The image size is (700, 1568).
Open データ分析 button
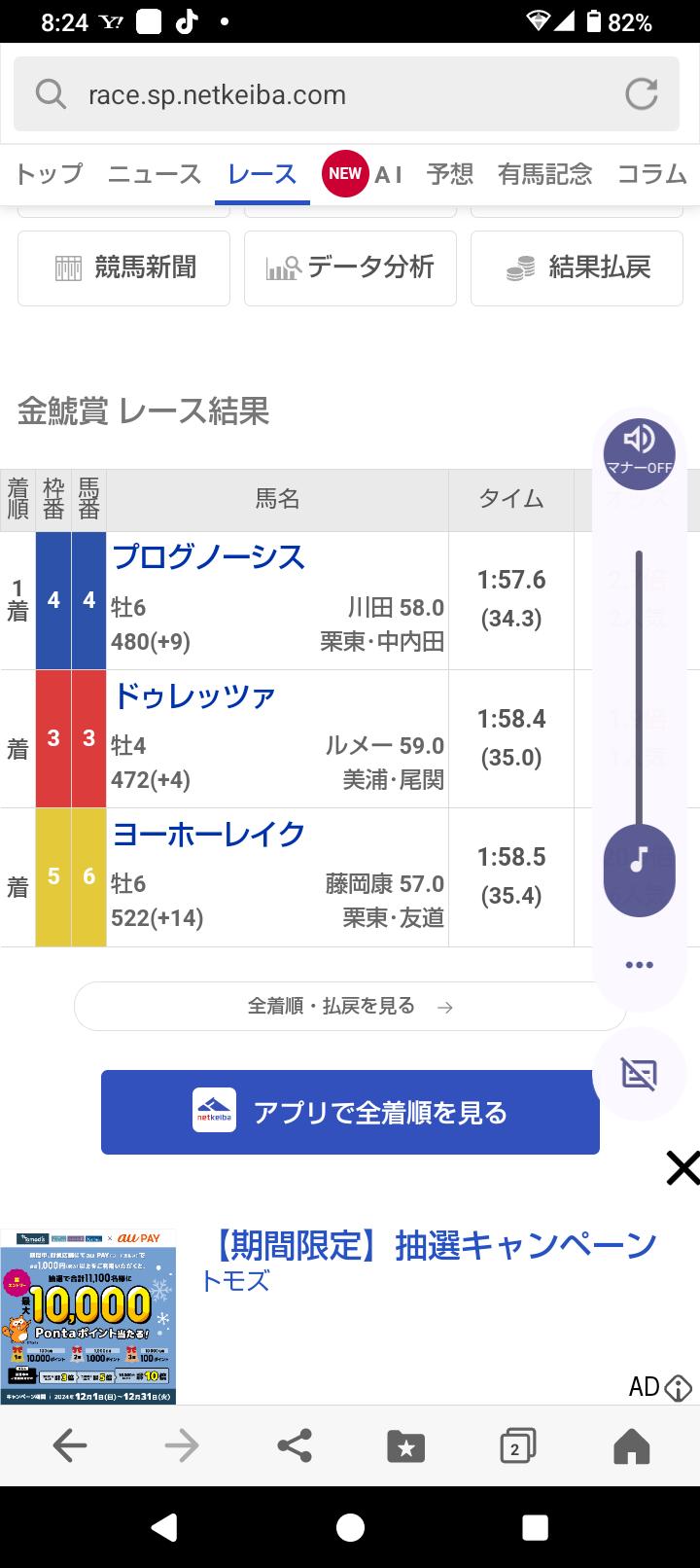tap(350, 267)
